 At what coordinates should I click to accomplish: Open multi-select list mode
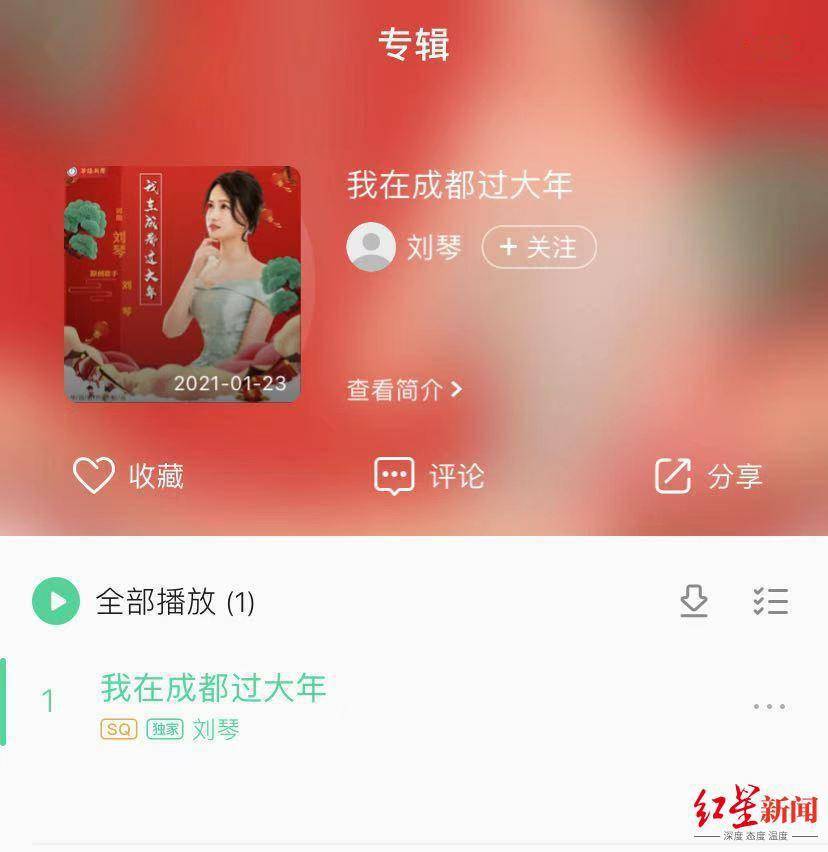pos(770,601)
